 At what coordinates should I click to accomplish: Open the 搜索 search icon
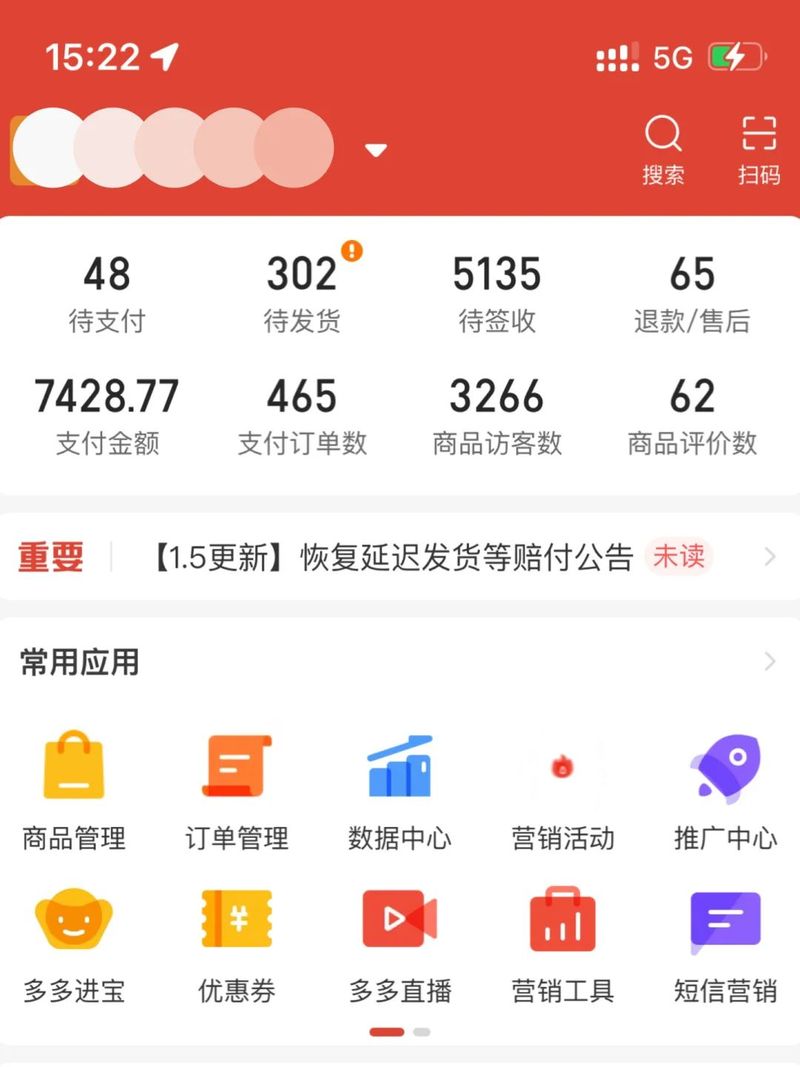[x=663, y=148]
